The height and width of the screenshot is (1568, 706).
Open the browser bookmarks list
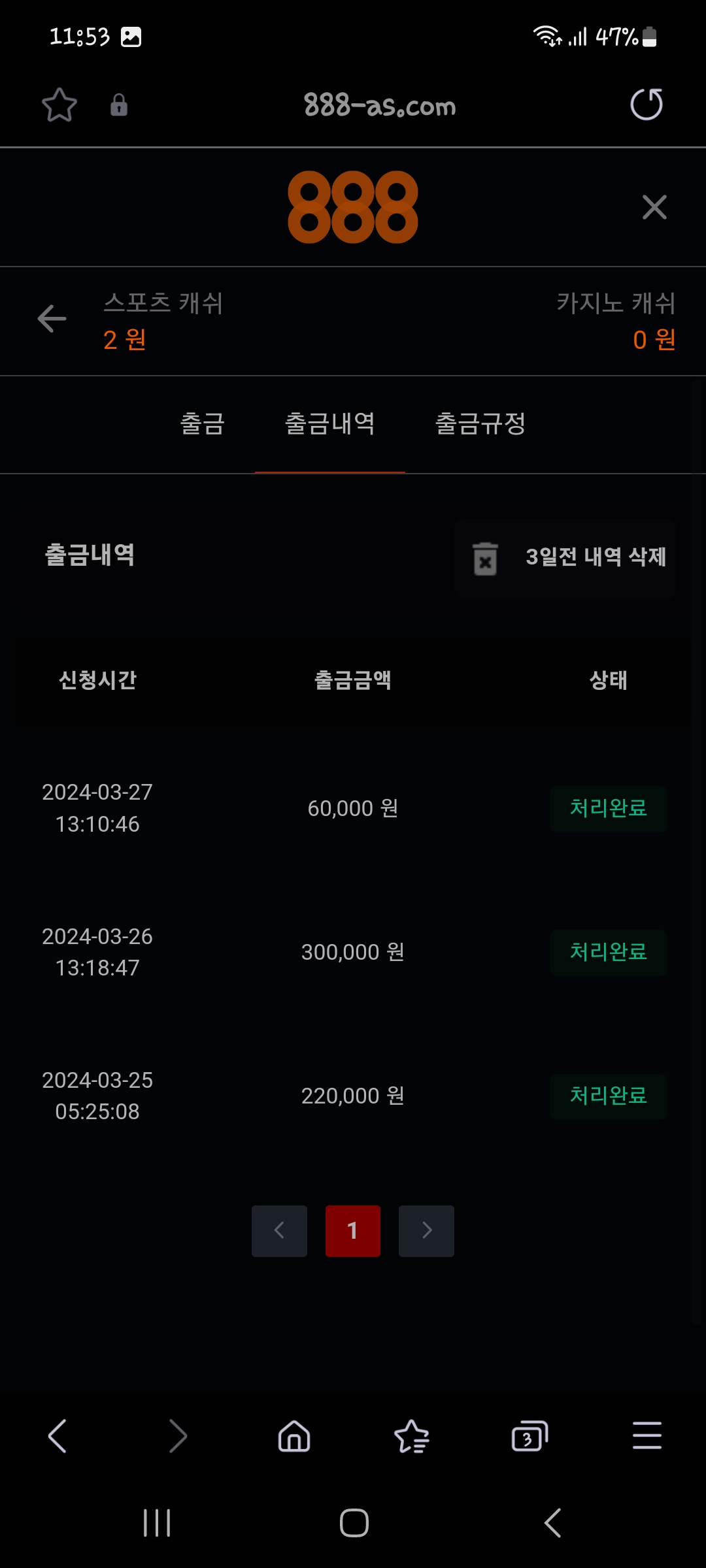tap(412, 1436)
